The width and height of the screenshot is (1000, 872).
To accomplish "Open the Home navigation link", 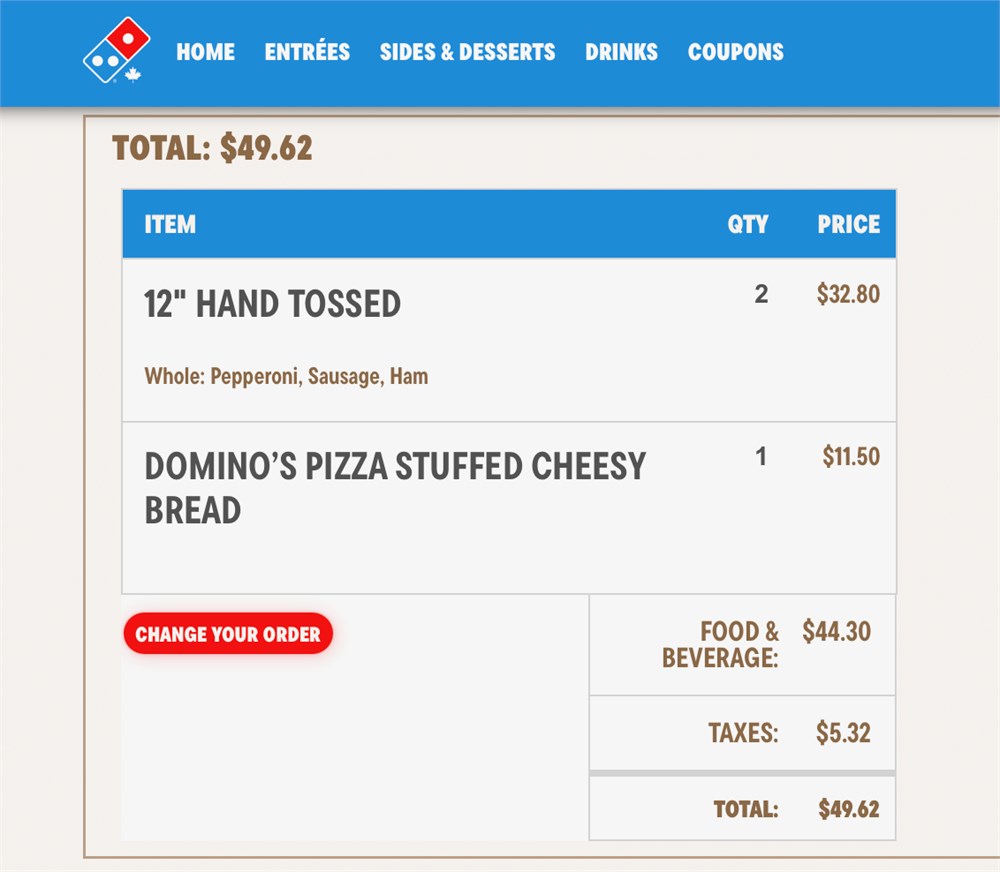I will (x=205, y=52).
